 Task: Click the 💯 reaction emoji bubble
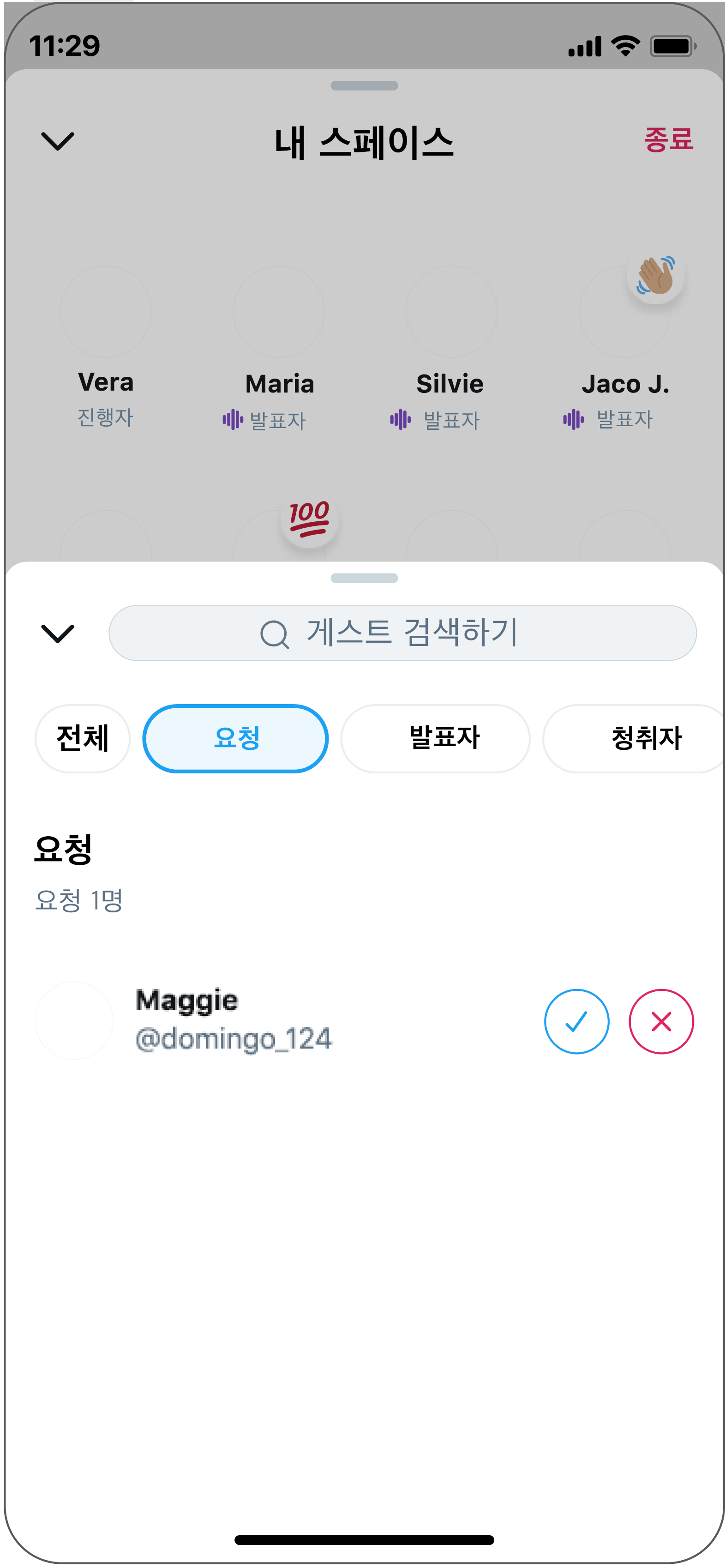coord(310,520)
